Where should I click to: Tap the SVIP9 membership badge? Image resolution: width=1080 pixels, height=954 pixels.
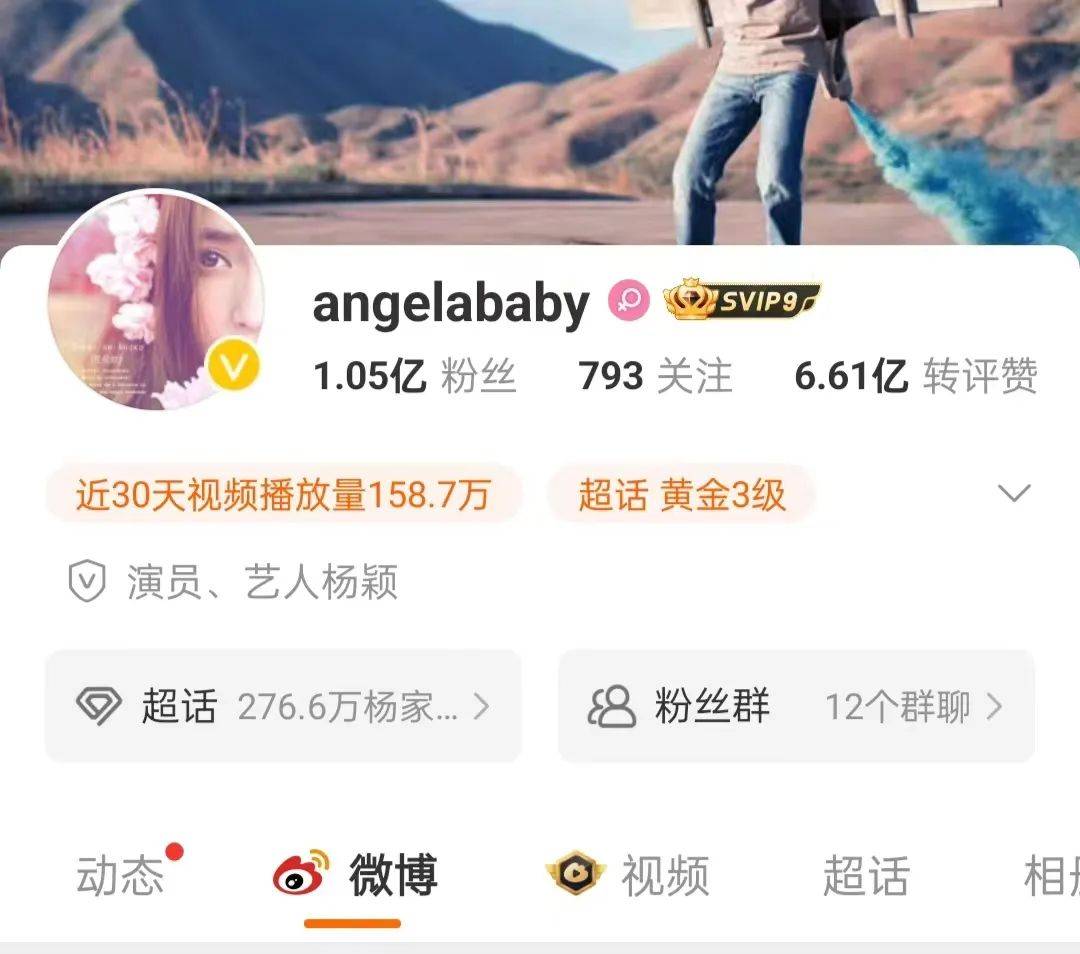(742, 300)
